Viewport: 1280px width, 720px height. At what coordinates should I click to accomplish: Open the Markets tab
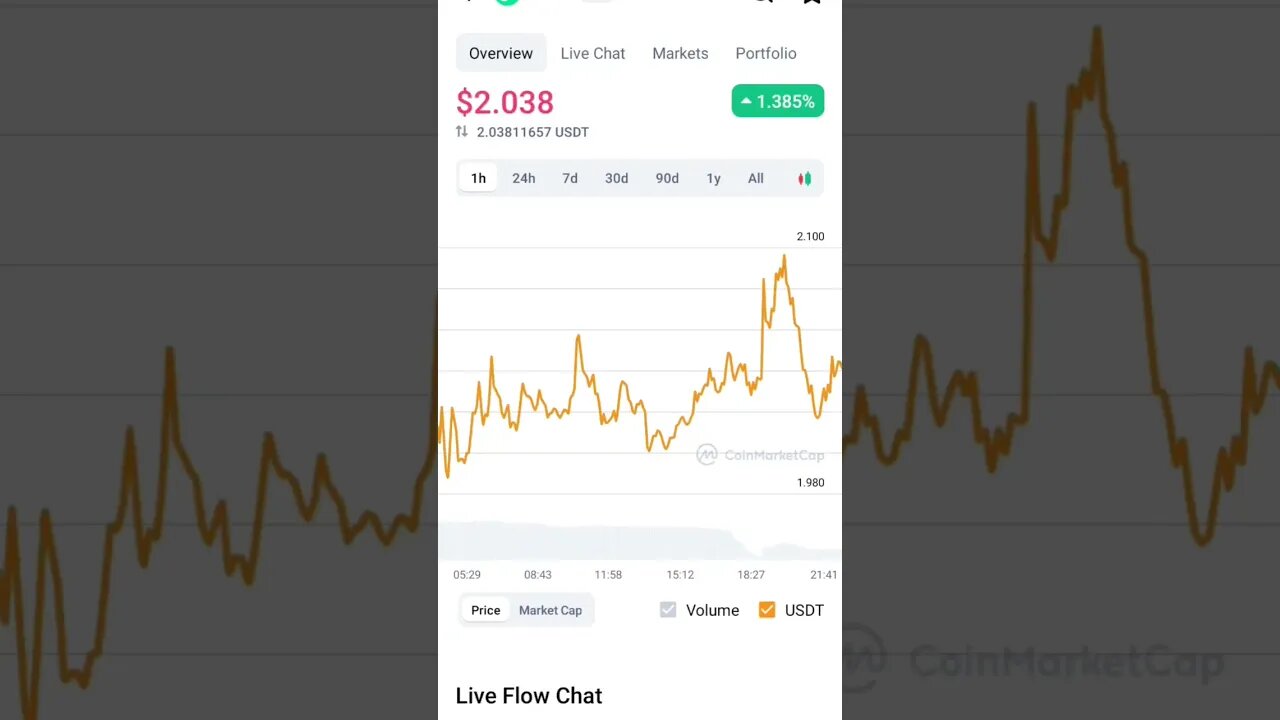tap(680, 53)
